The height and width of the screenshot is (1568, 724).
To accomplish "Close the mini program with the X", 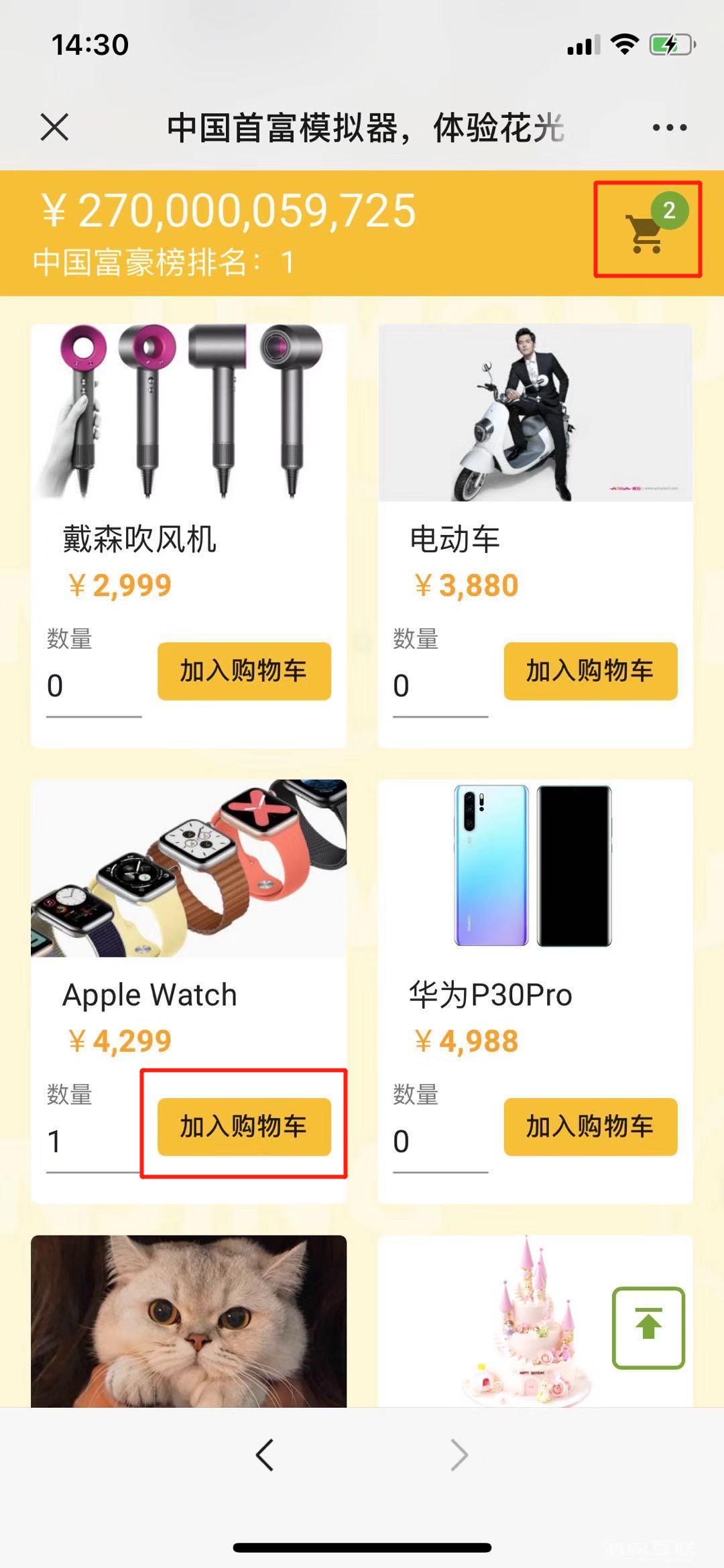I will 52,125.
